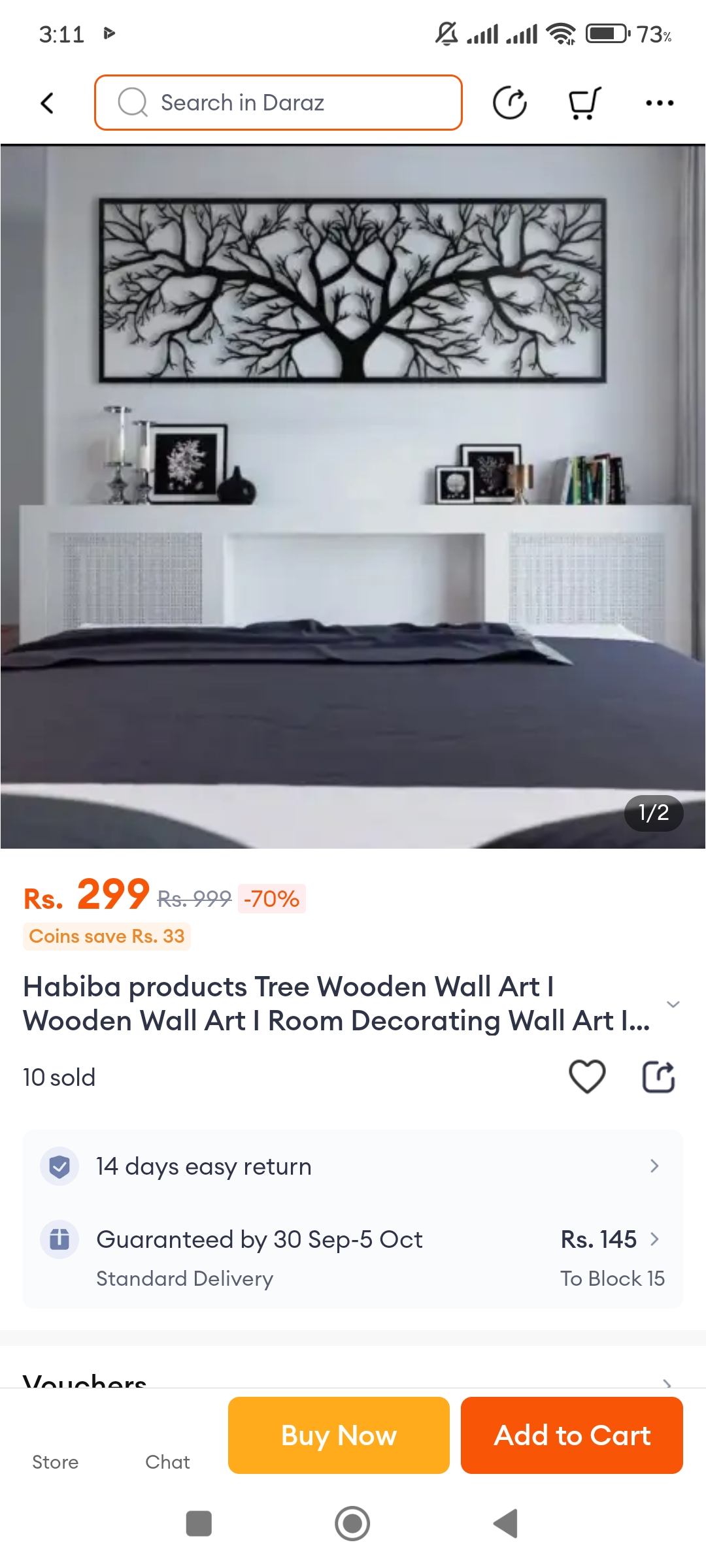Go to the system home screen
The image size is (706, 1568).
(352, 1524)
